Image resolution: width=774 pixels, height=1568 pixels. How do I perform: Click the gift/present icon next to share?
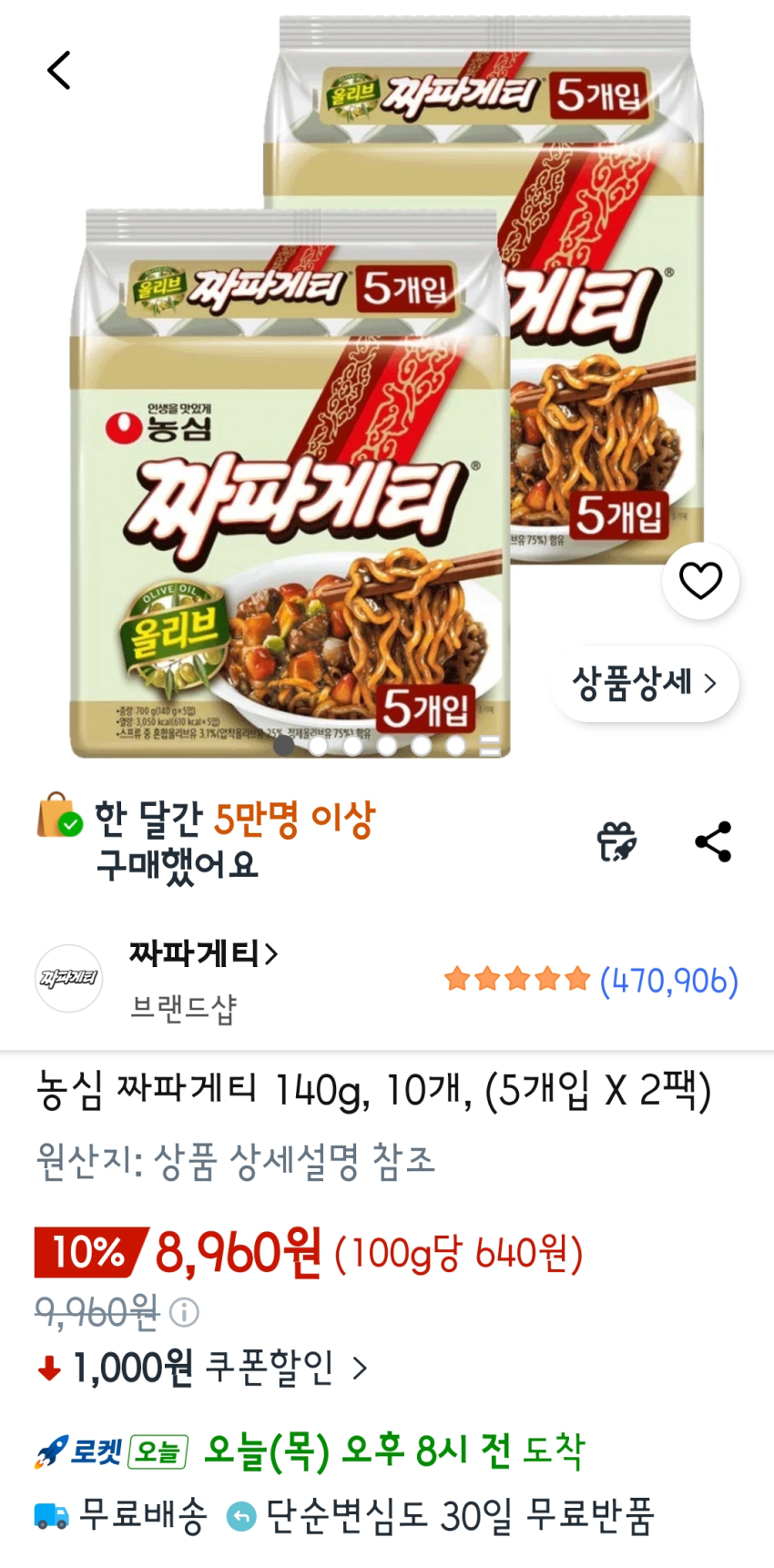click(617, 842)
